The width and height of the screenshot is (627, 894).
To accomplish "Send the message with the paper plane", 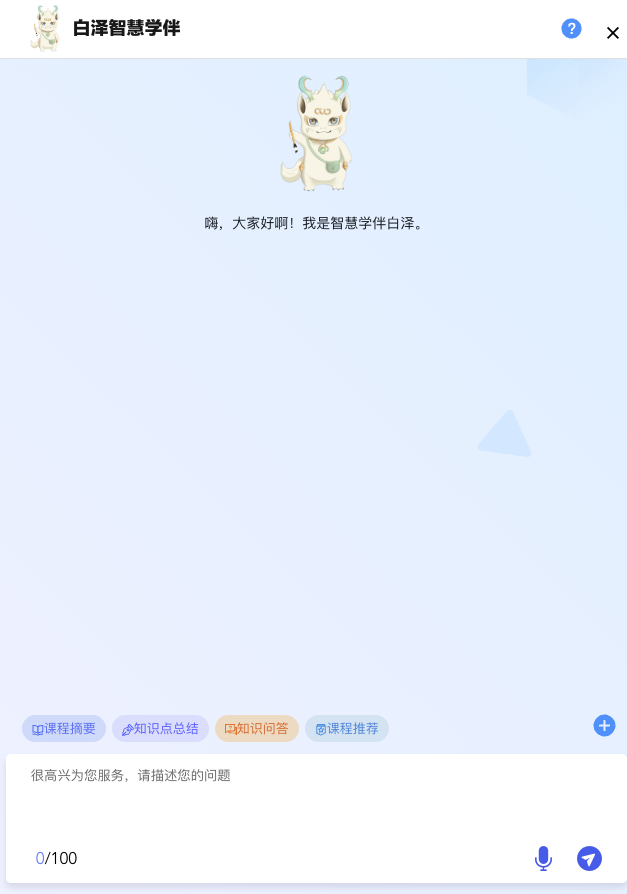I will point(589,858).
